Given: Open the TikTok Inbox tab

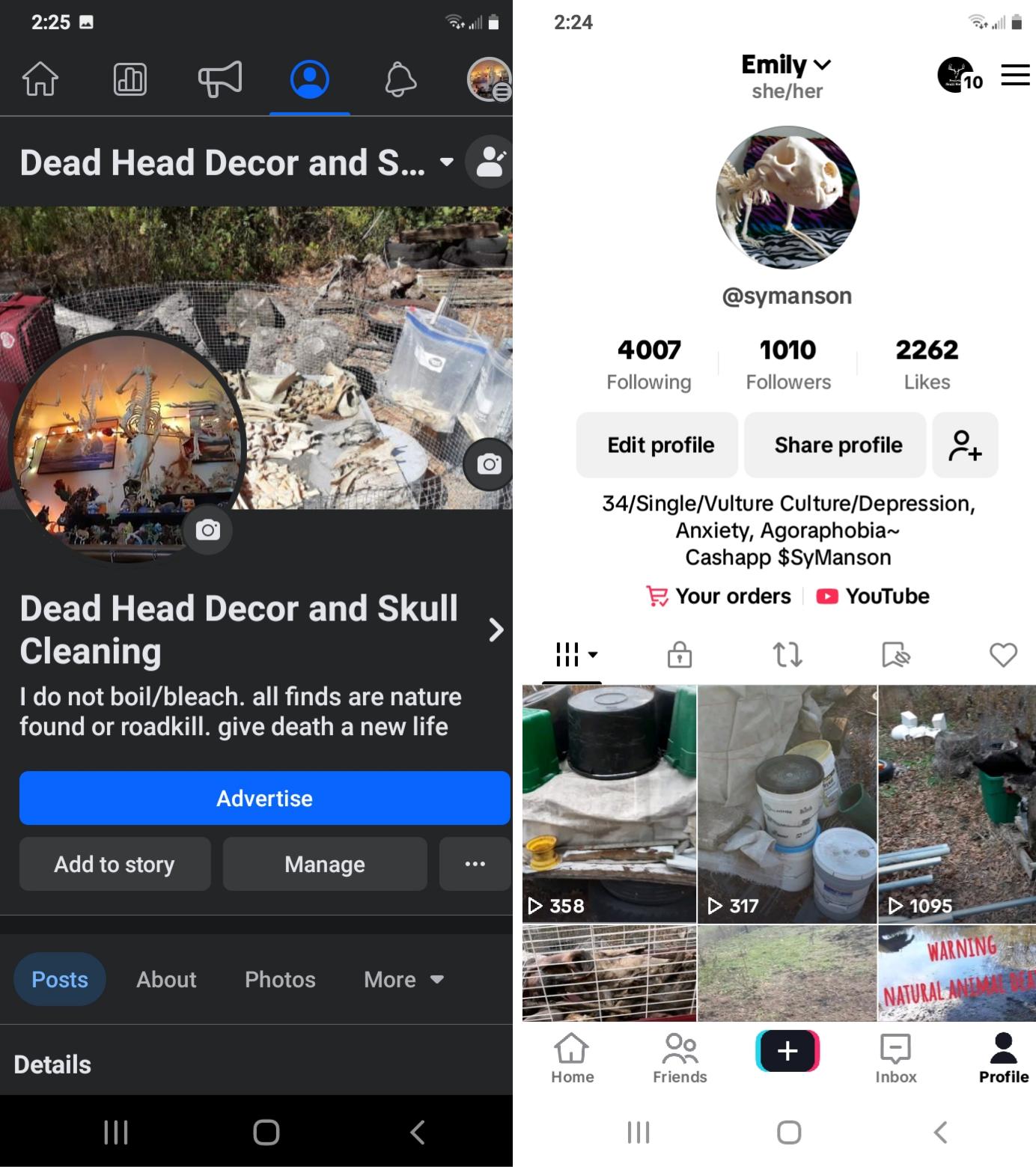Looking at the screenshot, I should click(895, 1058).
